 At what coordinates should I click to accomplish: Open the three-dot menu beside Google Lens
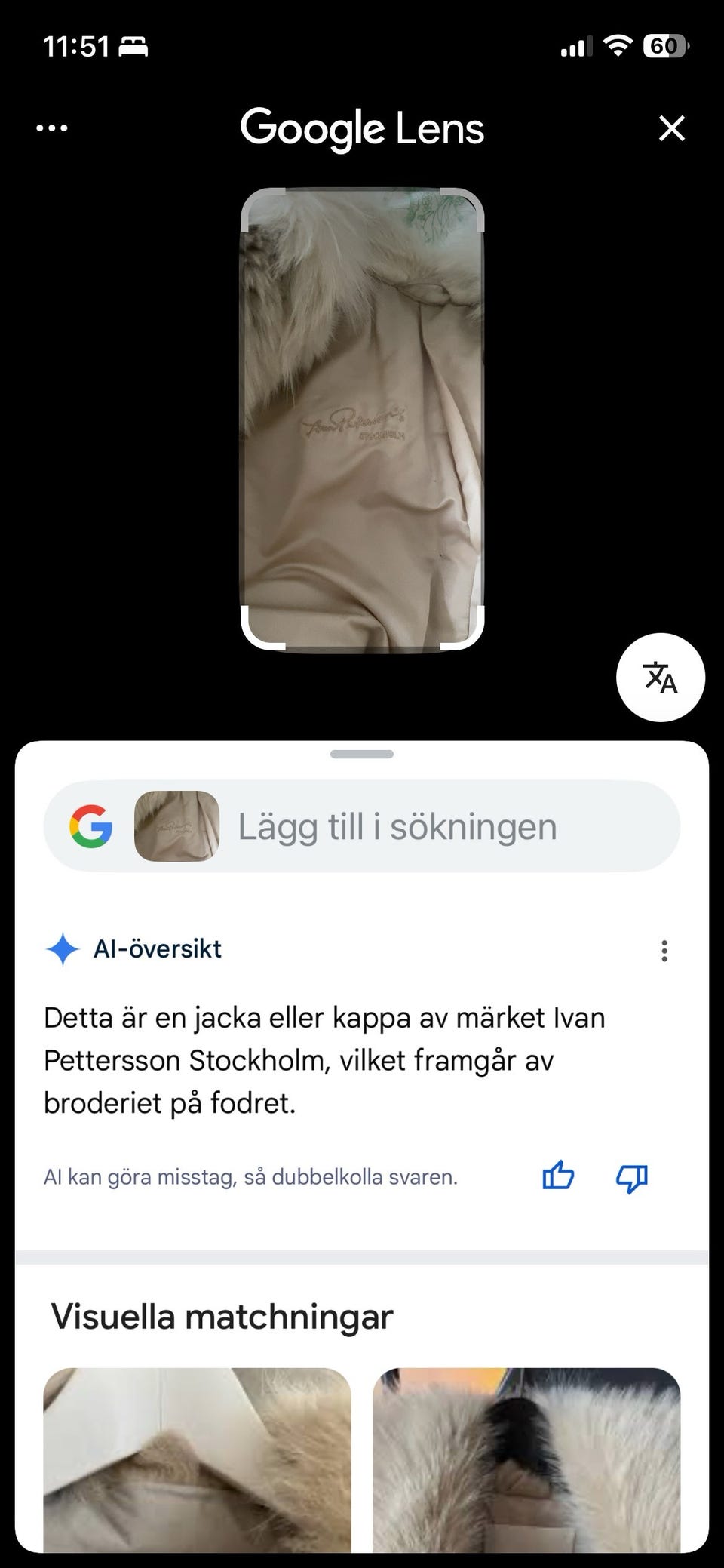52,128
